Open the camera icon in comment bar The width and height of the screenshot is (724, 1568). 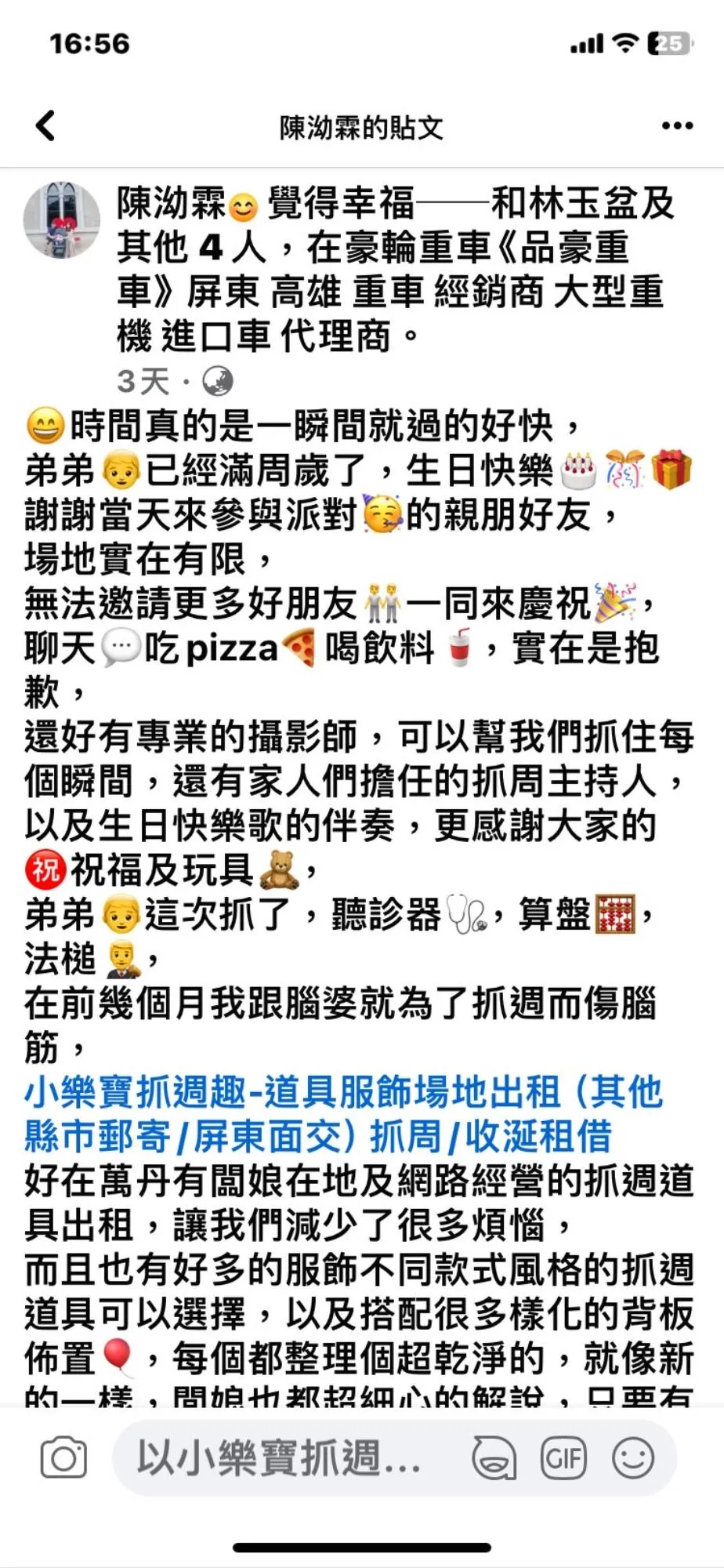tap(63, 1458)
